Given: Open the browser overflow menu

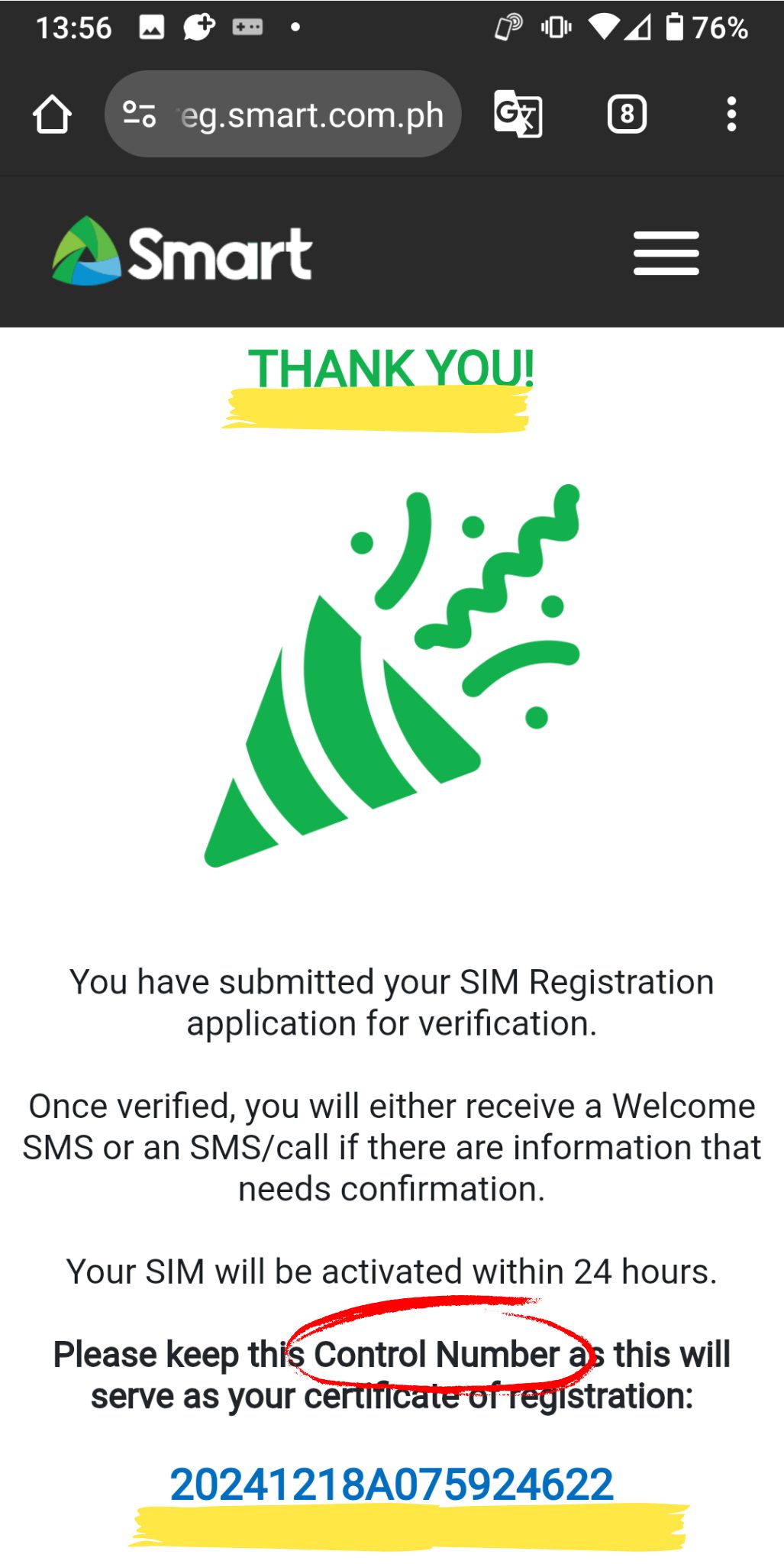Looking at the screenshot, I should coord(731,115).
